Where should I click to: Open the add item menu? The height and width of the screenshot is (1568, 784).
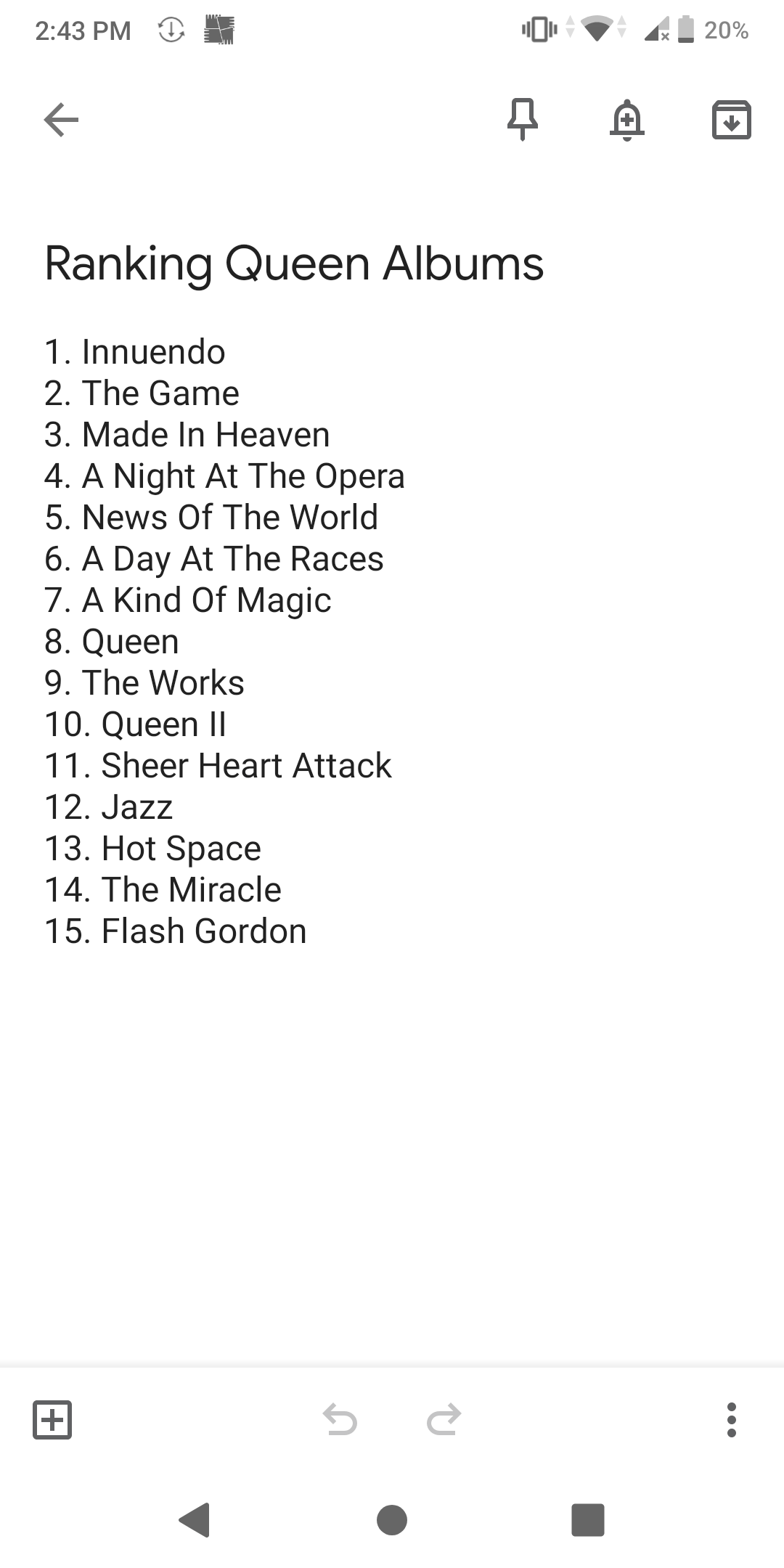click(x=53, y=1420)
